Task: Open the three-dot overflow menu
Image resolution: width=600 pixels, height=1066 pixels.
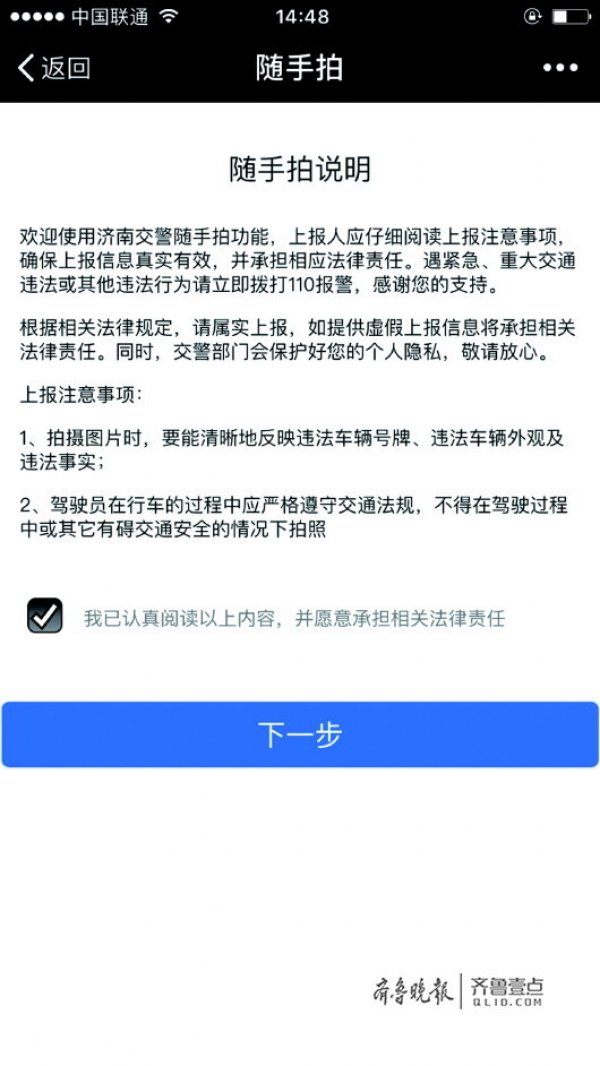Action: [560, 68]
